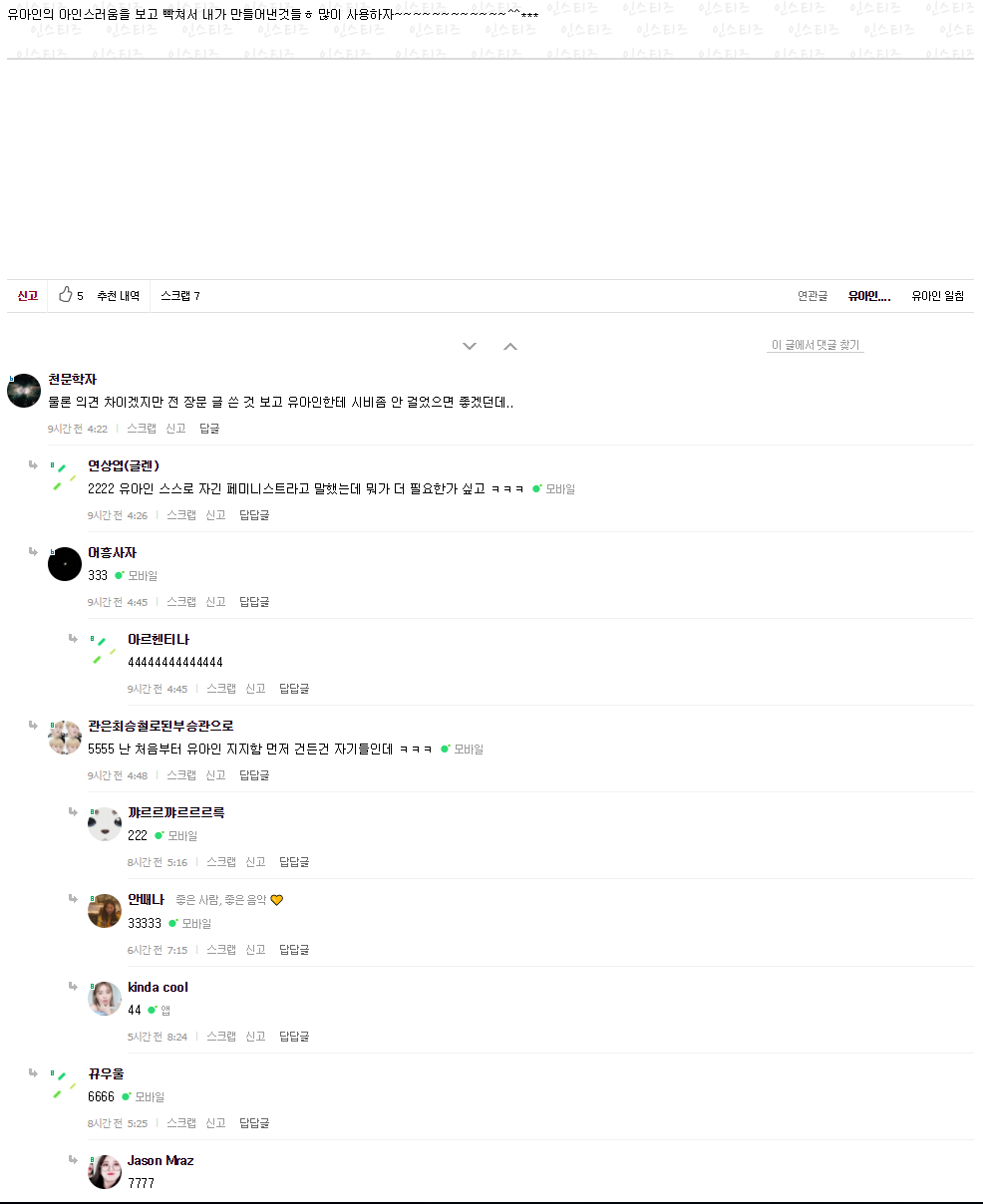Open Jason Mraz's profile
This screenshot has width=983, height=1204.
[160, 1160]
